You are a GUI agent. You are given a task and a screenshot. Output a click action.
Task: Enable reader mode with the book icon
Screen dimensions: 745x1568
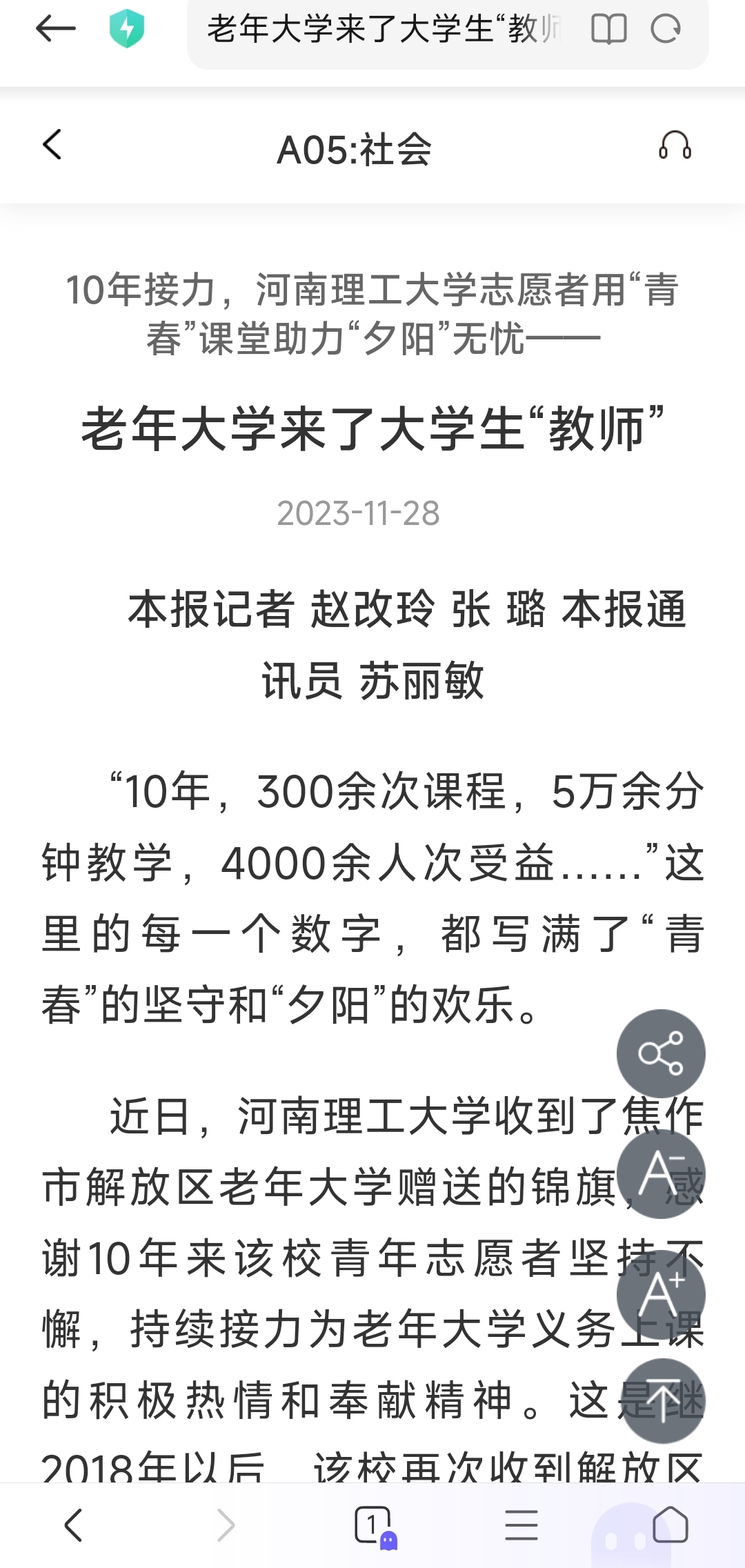[x=608, y=30]
